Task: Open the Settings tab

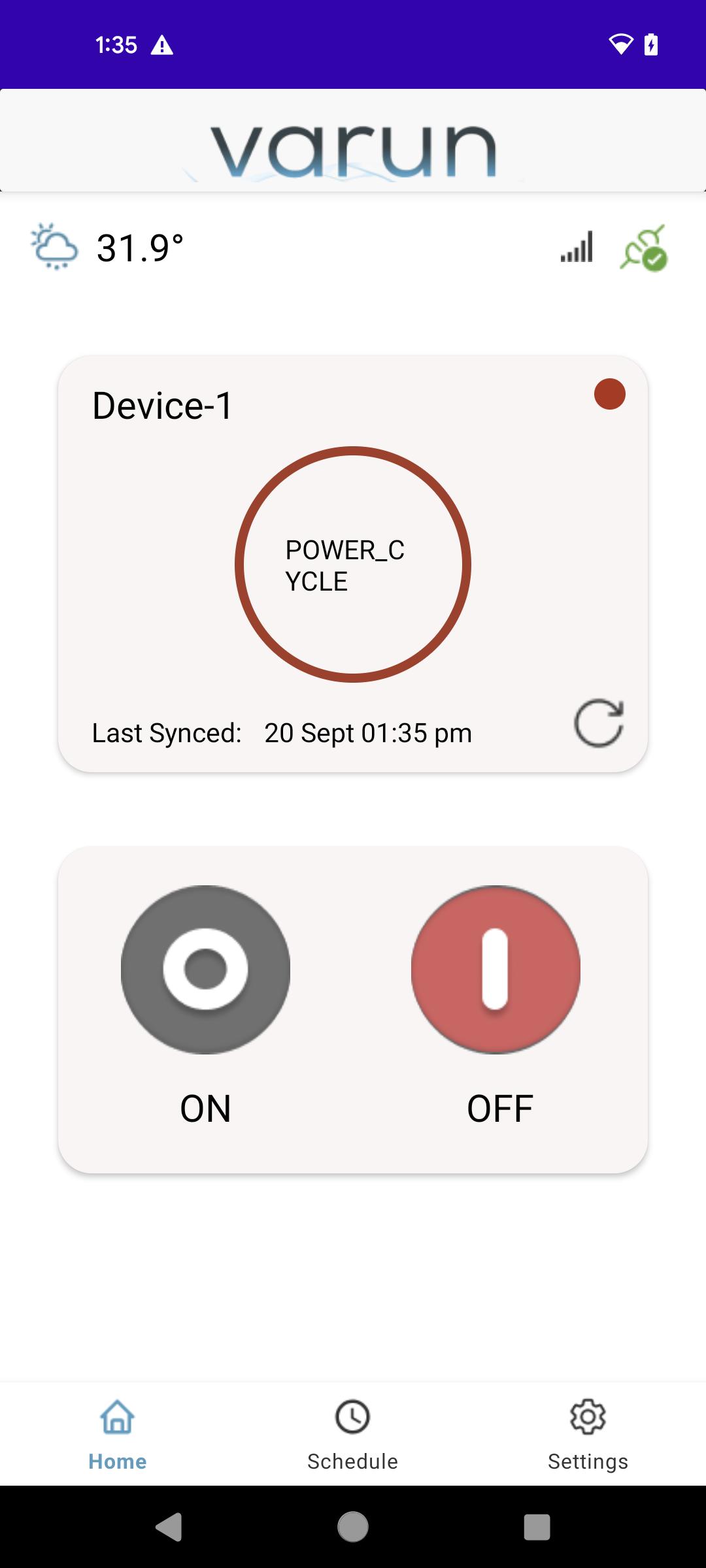Action: pos(588,1435)
